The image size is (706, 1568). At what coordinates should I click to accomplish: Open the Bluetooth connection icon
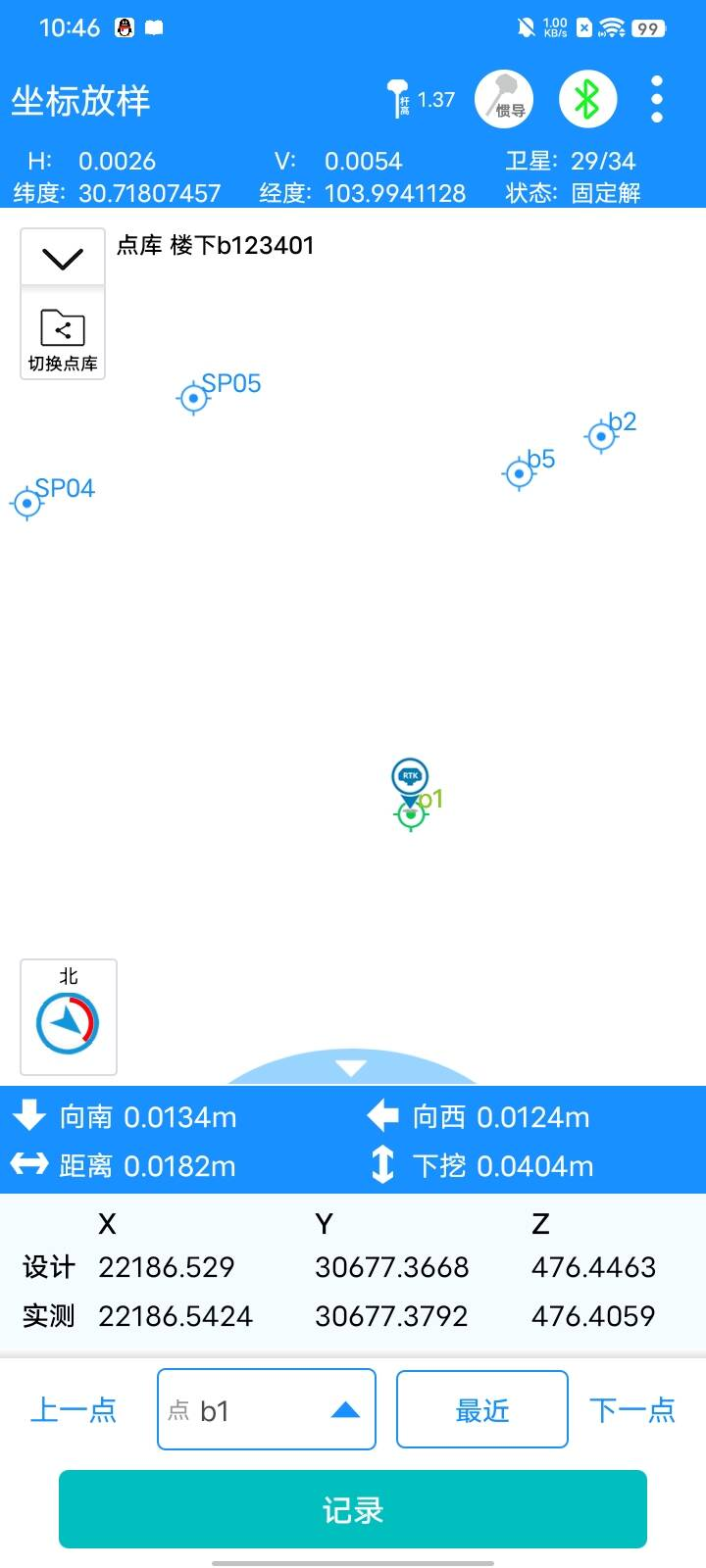click(x=587, y=99)
